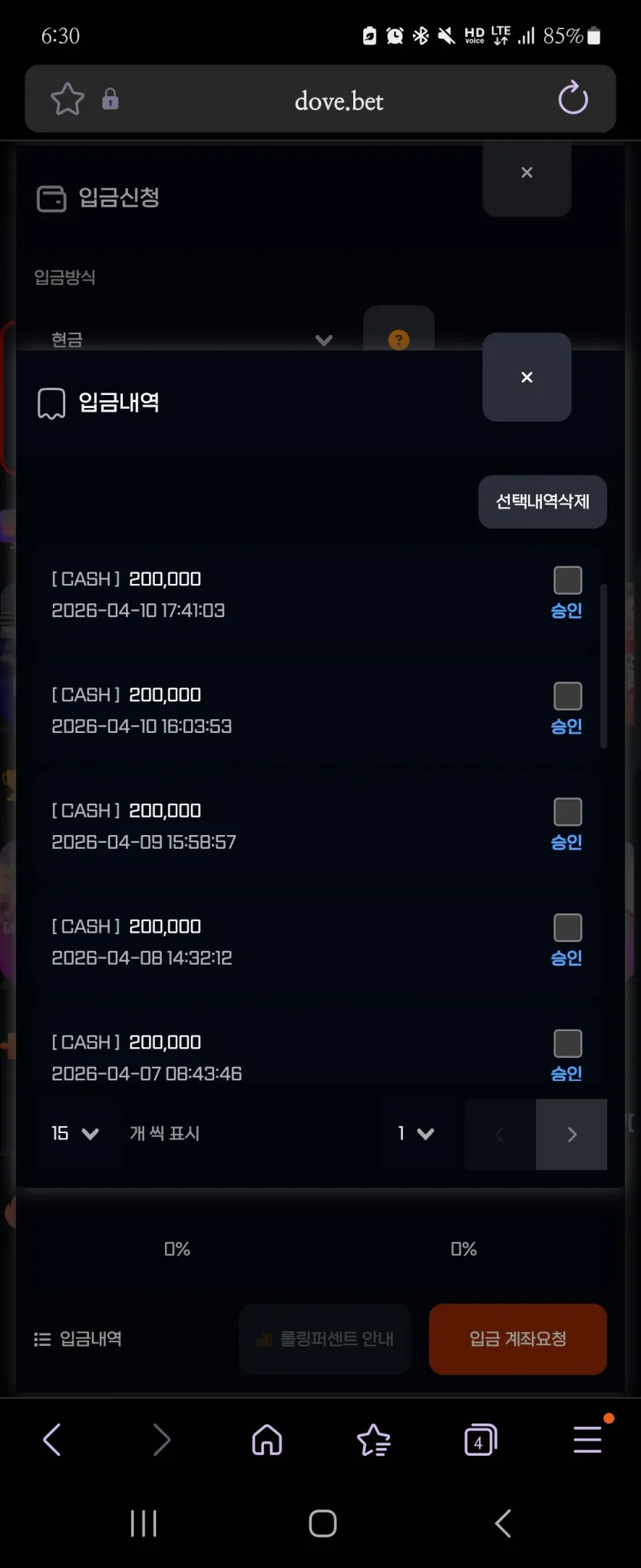Viewport: 641px width, 1568px height.
Task: Go to the browser home page
Action: 267,1440
